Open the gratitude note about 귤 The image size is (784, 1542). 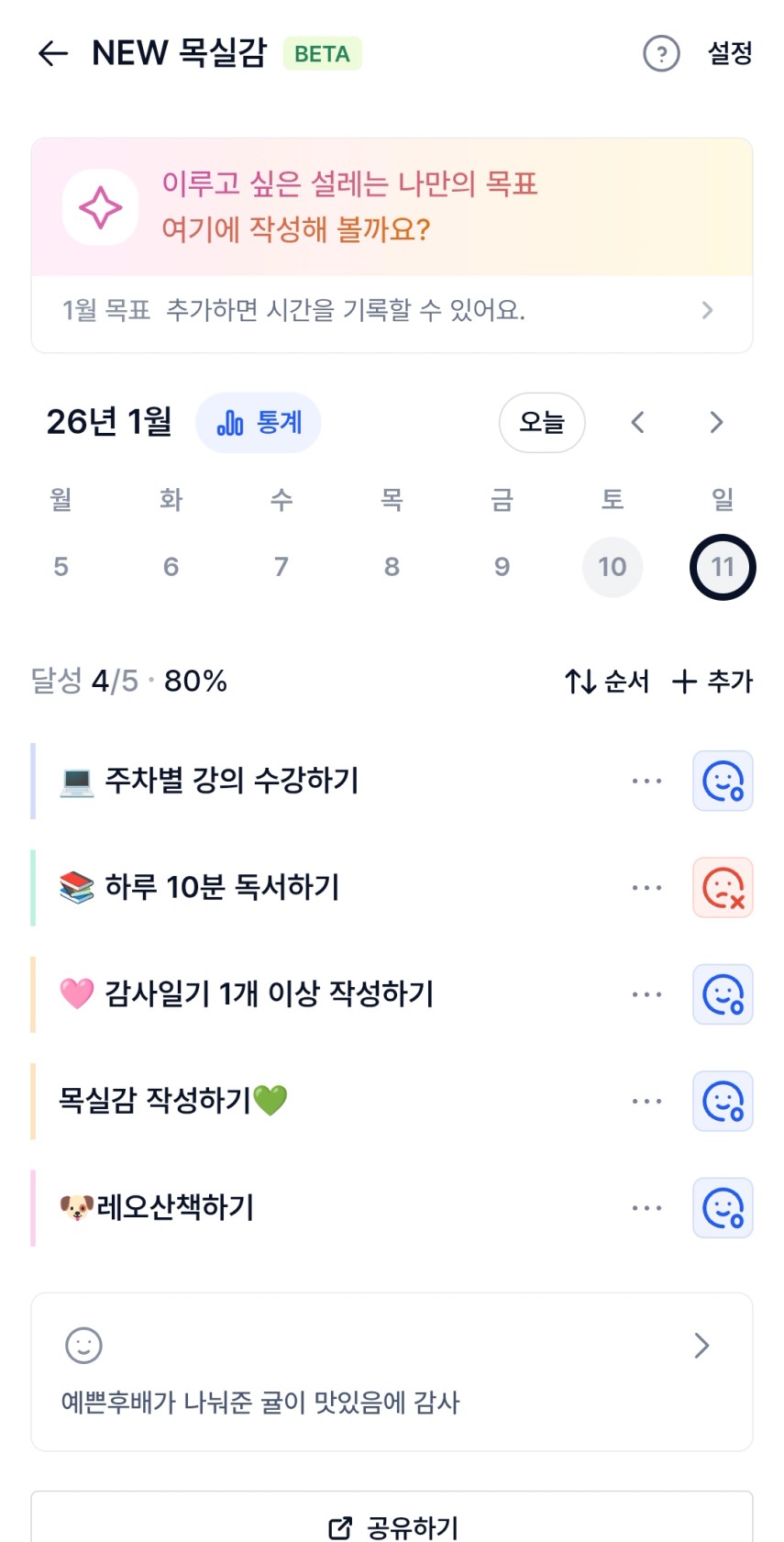pyautogui.click(x=392, y=1372)
